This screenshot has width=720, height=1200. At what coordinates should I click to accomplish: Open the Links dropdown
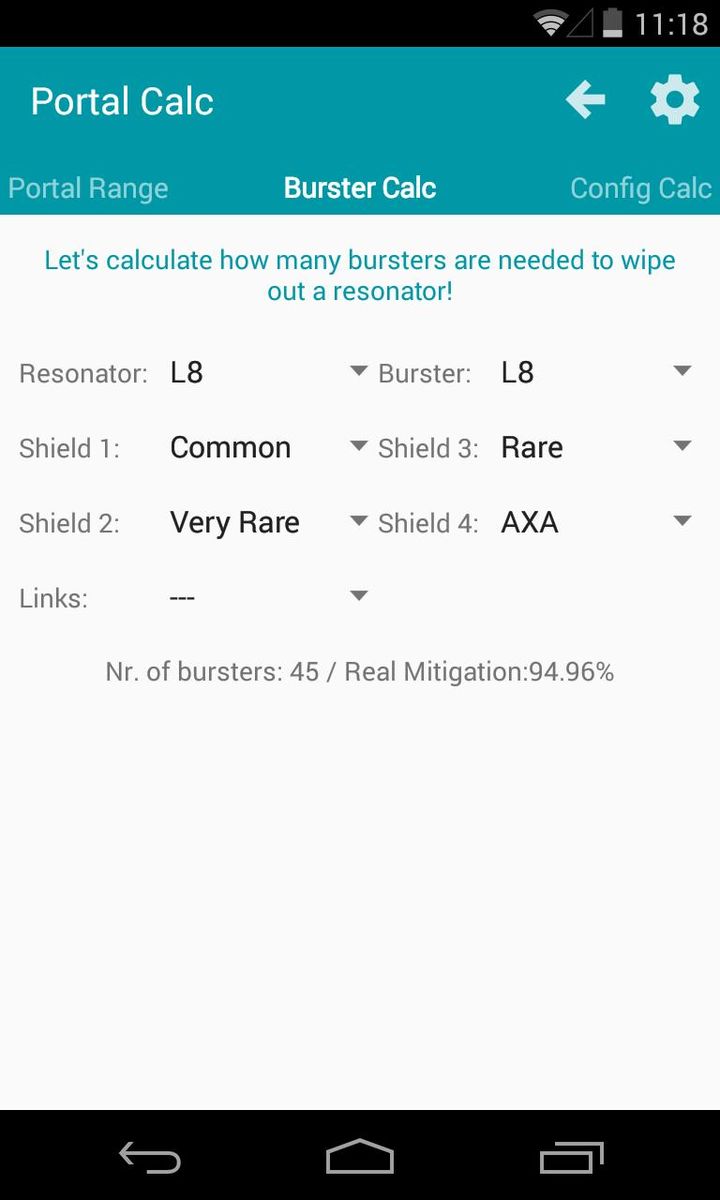click(x=265, y=596)
